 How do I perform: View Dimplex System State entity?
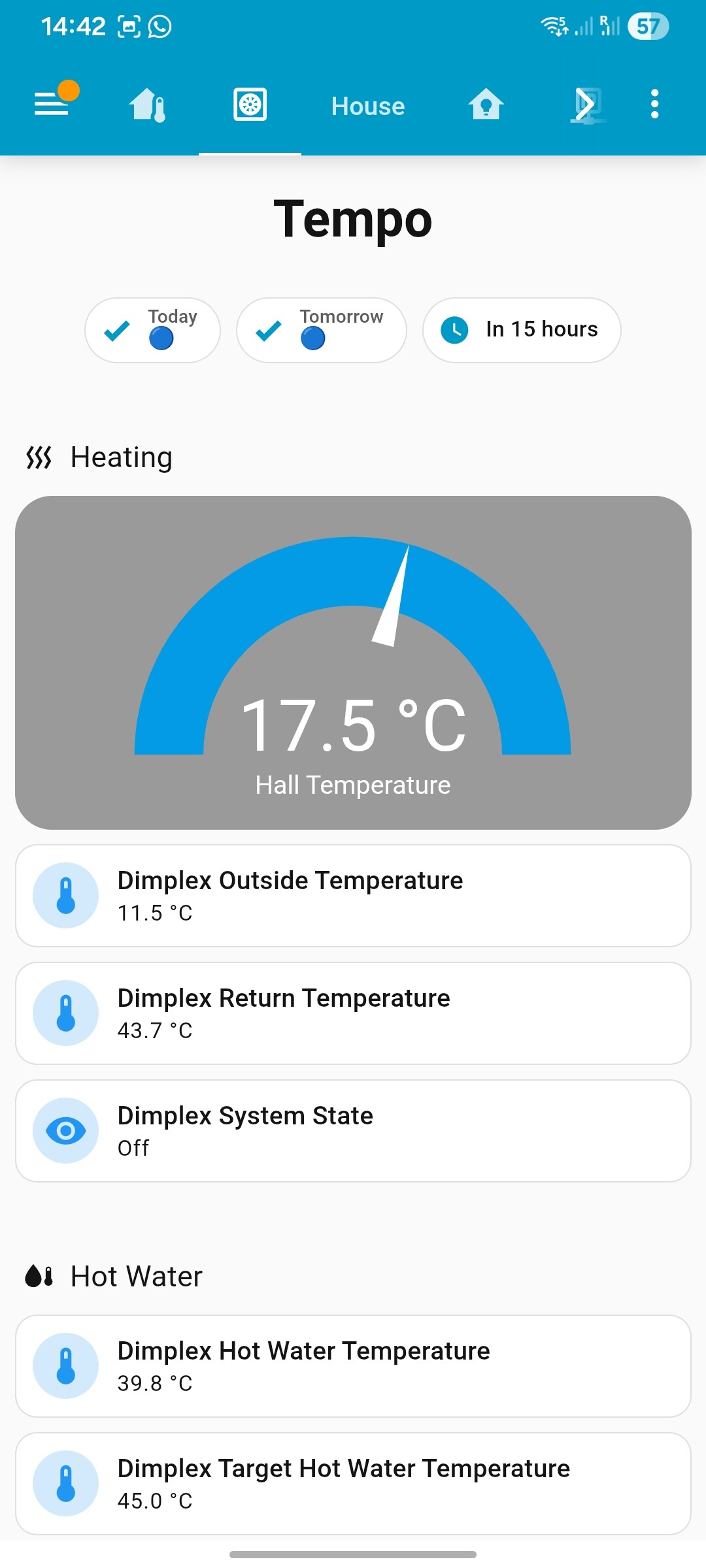(x=353, y=1131)
